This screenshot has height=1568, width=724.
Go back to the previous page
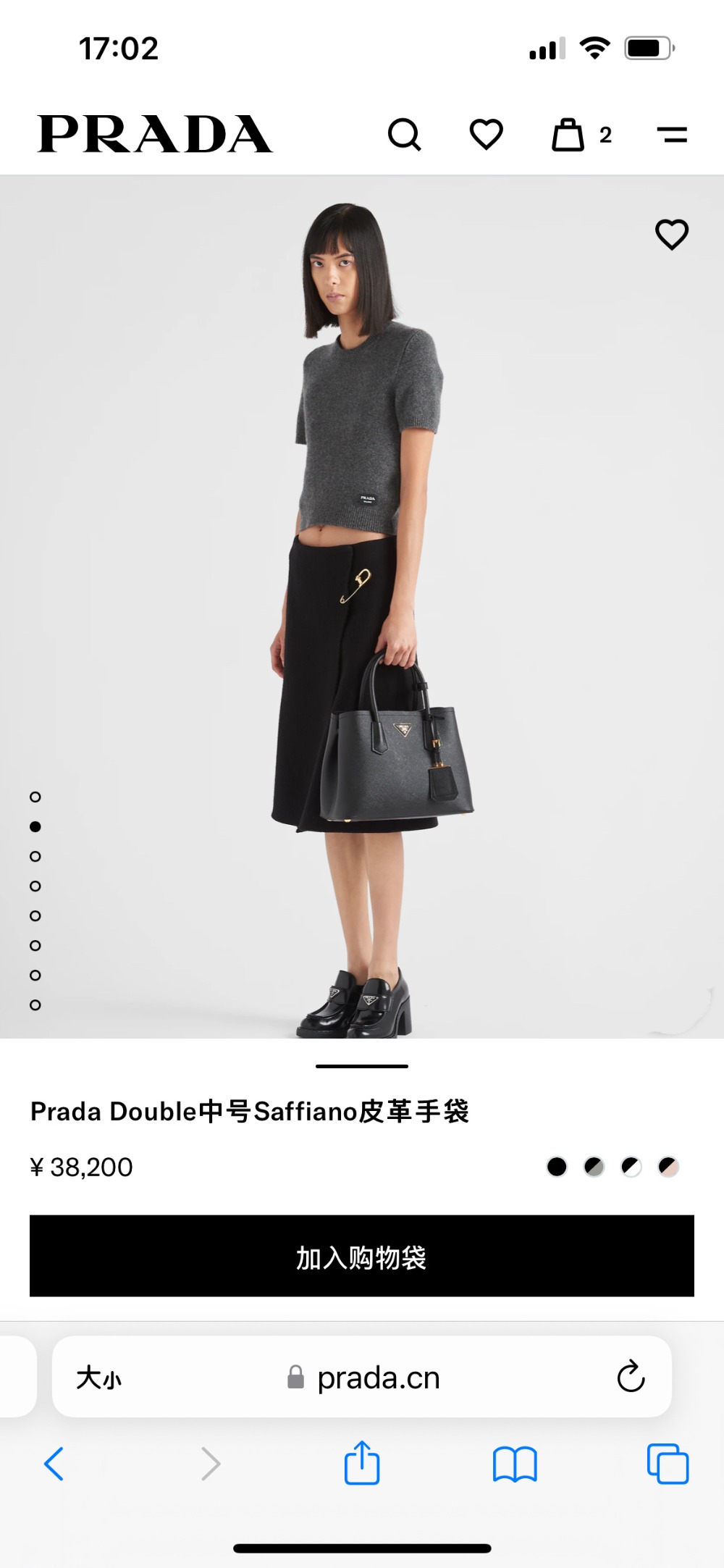[54, 1464]
